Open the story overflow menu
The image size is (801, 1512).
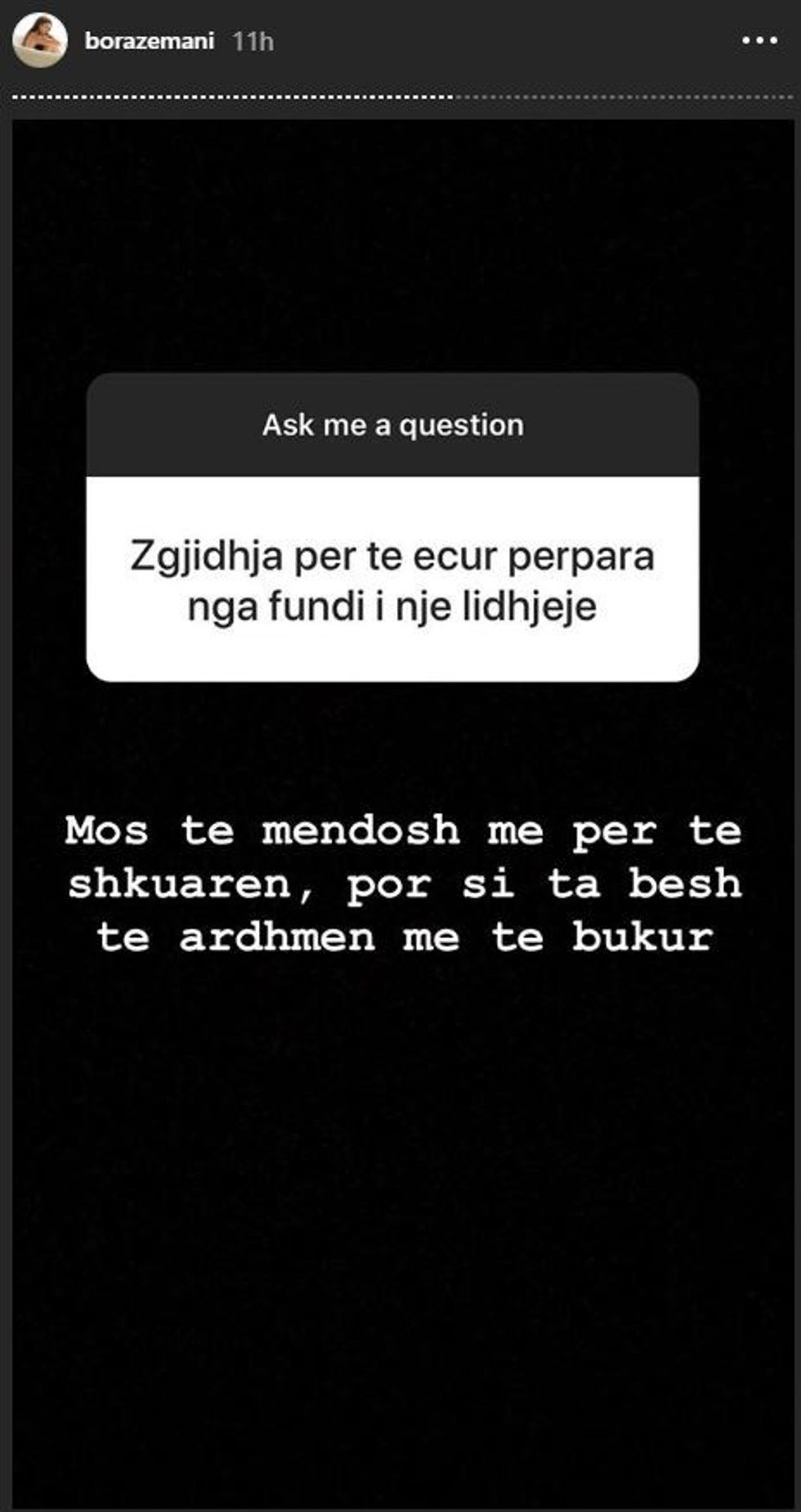(x=759, y=40)
